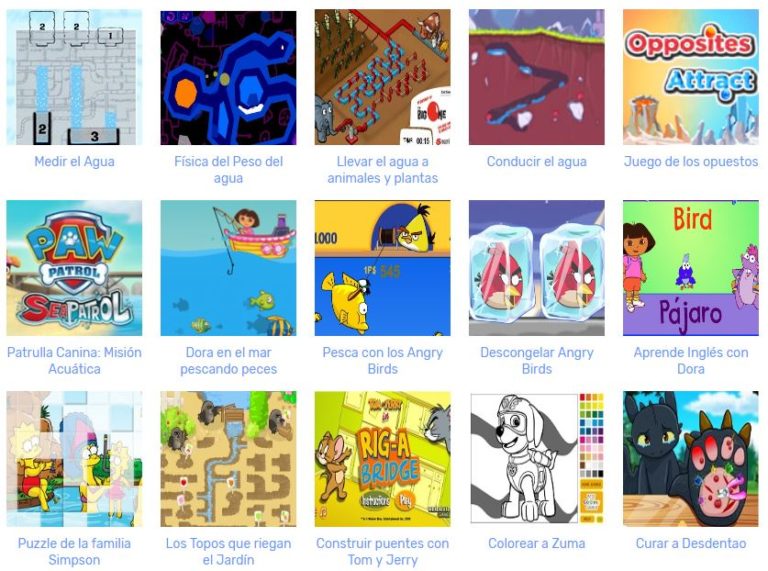The width and height of the screenshot is (768, 571).
Task: Launch the Conducir el agua game
Action: click(536, 78)
